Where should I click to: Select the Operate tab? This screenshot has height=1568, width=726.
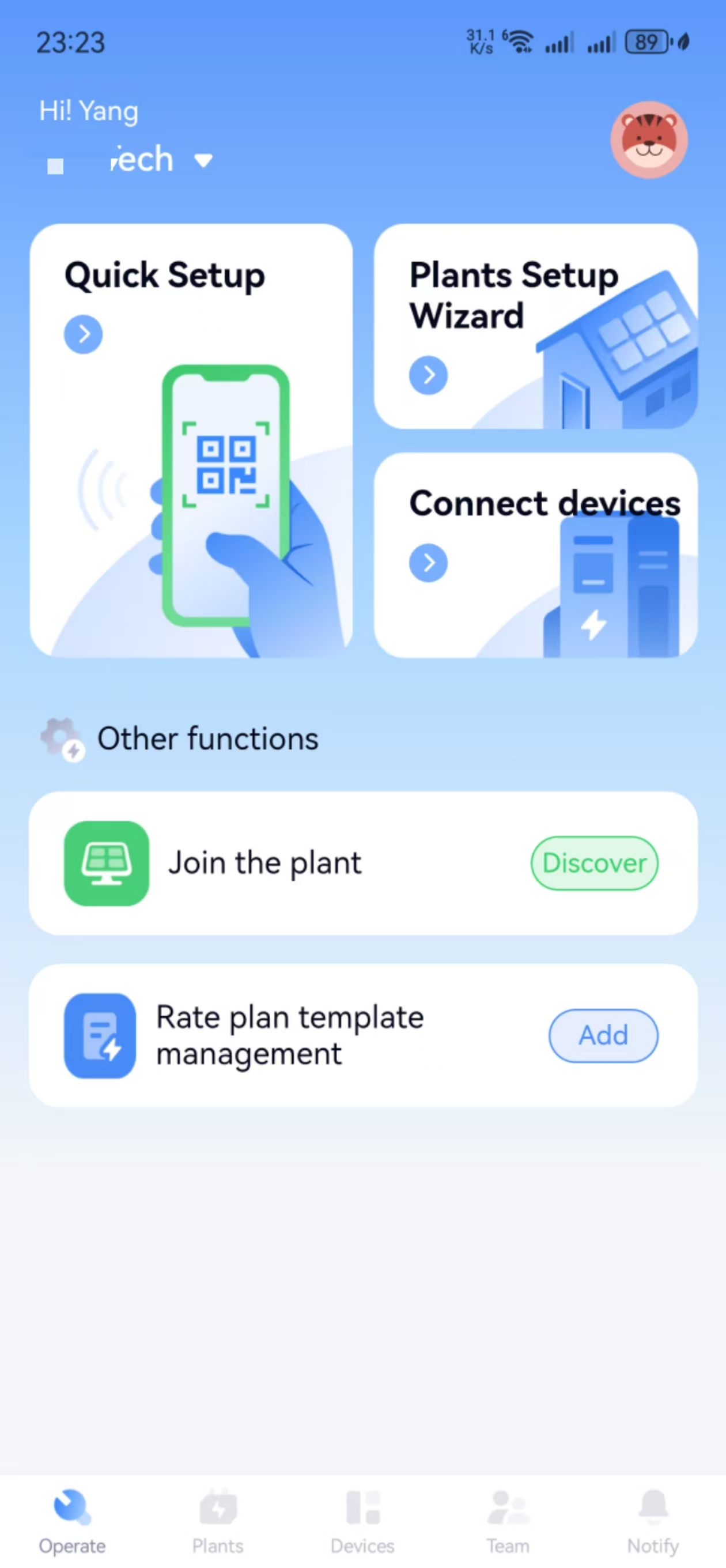[x=73, y=1521]
